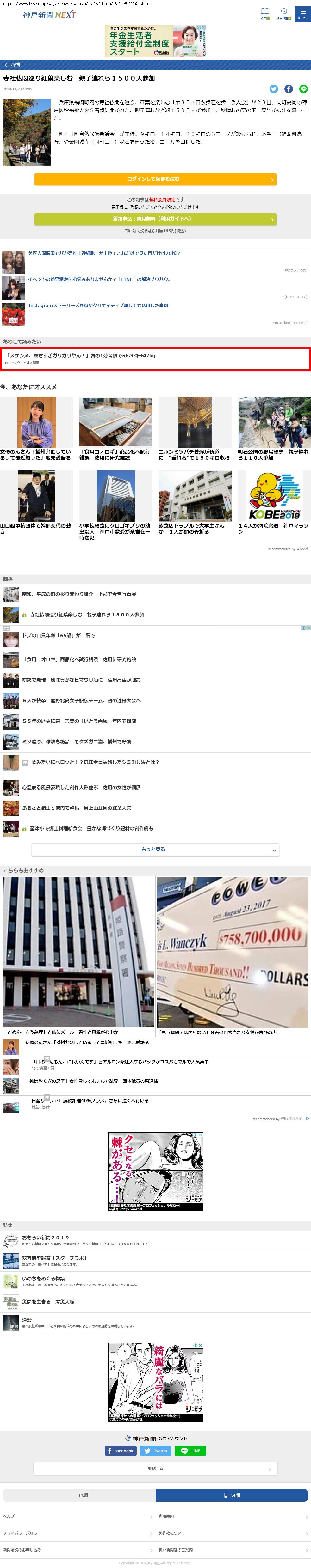Select 新規申込：初月無料 registration button
Image resolution: width=311 pixels, height=1568 pixels.
155,219
